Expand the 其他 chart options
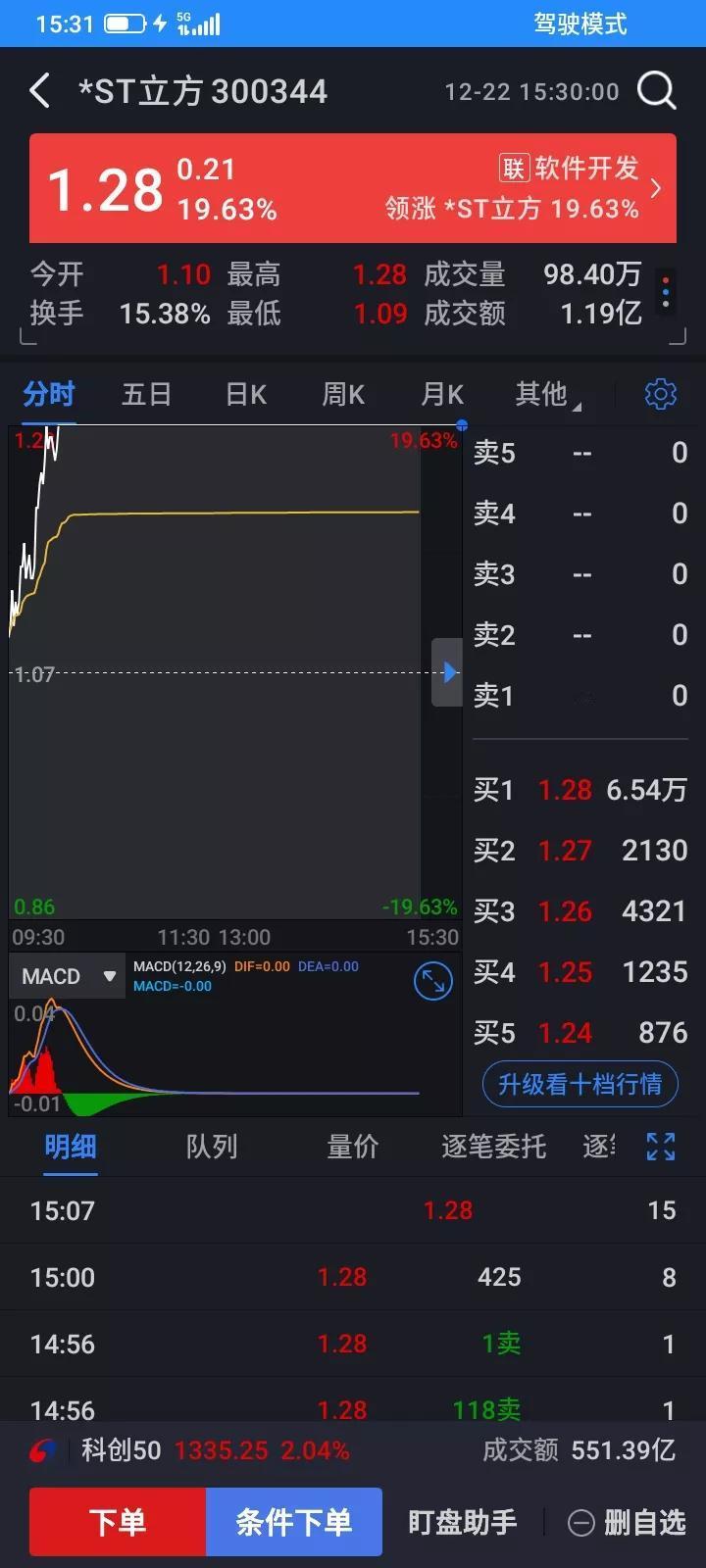 (x=545, y=394)
